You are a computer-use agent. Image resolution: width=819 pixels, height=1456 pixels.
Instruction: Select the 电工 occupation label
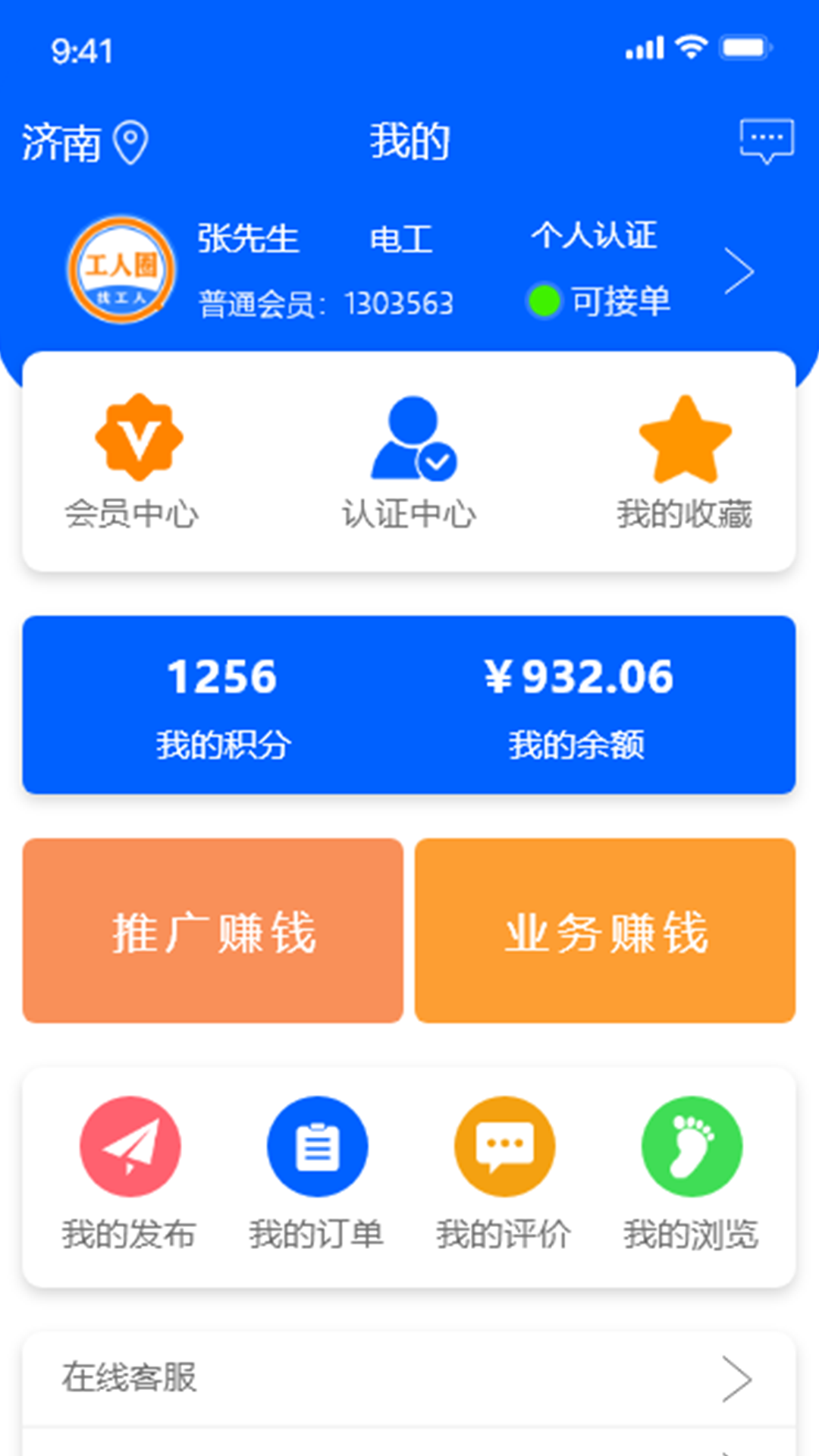tap(401, 240)
